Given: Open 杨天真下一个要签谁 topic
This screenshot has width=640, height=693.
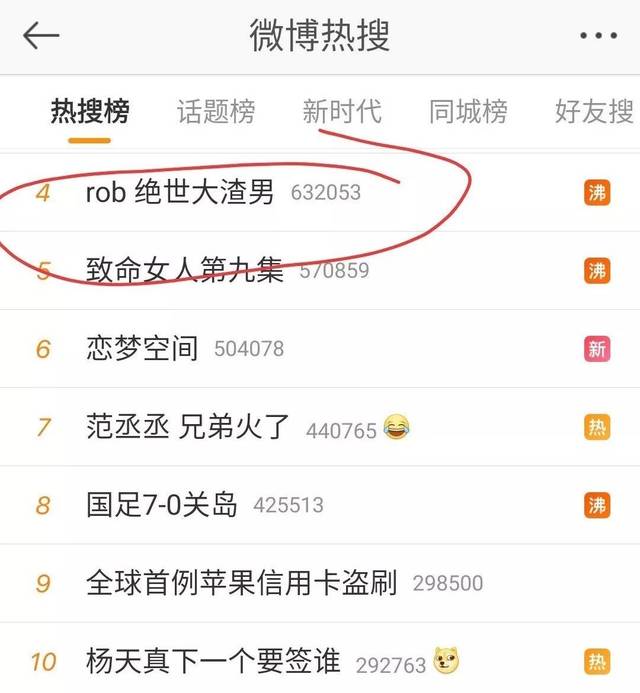Looking at the screenshot, I should 213,661.
